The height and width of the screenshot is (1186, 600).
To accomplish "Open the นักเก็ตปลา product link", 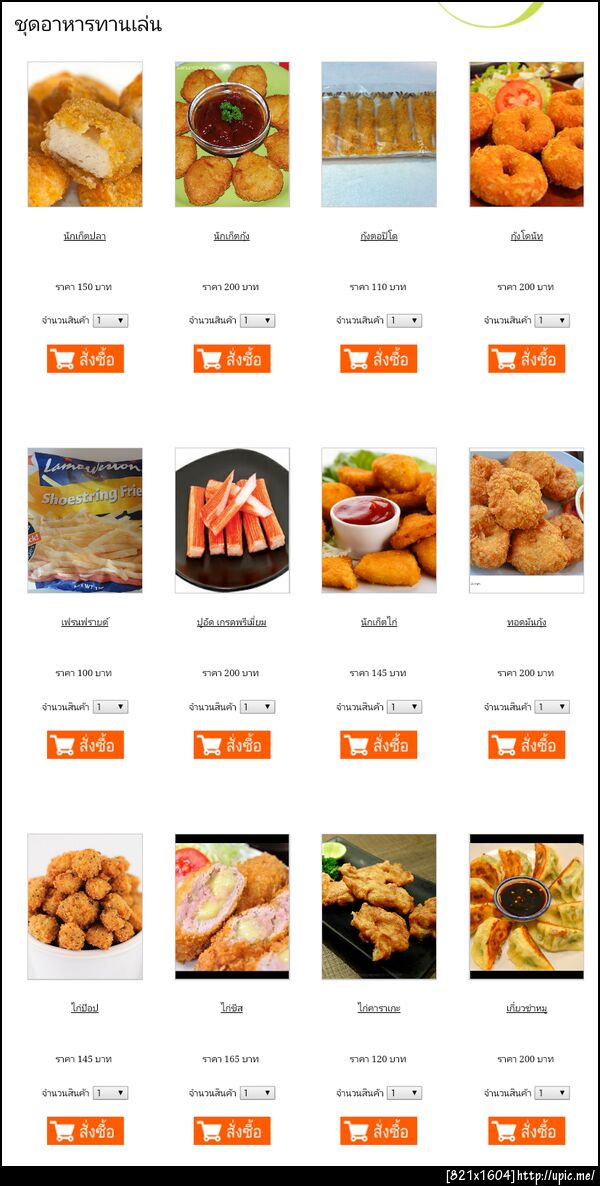I will pyautogui.click(x=85, y=236).
